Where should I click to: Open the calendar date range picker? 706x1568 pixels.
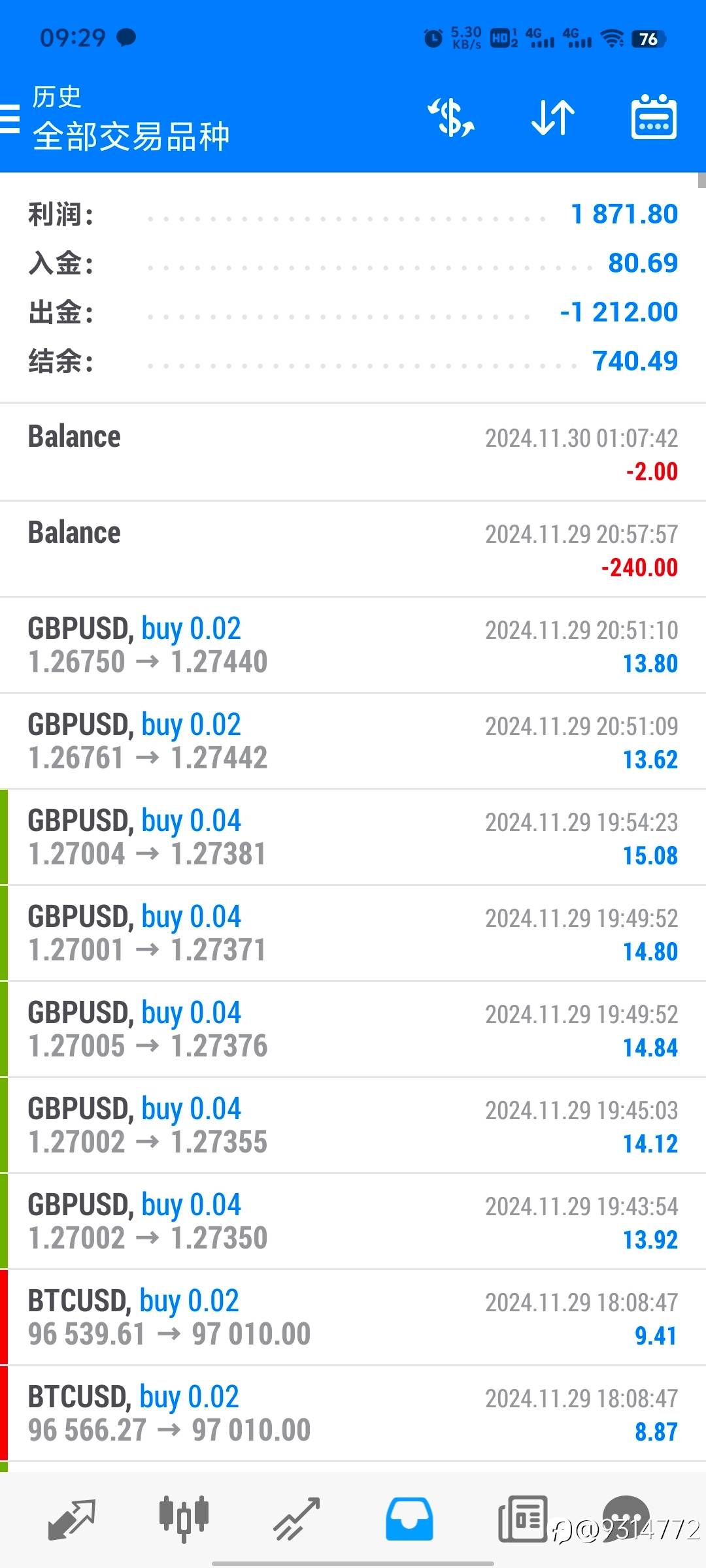[654, 118]
